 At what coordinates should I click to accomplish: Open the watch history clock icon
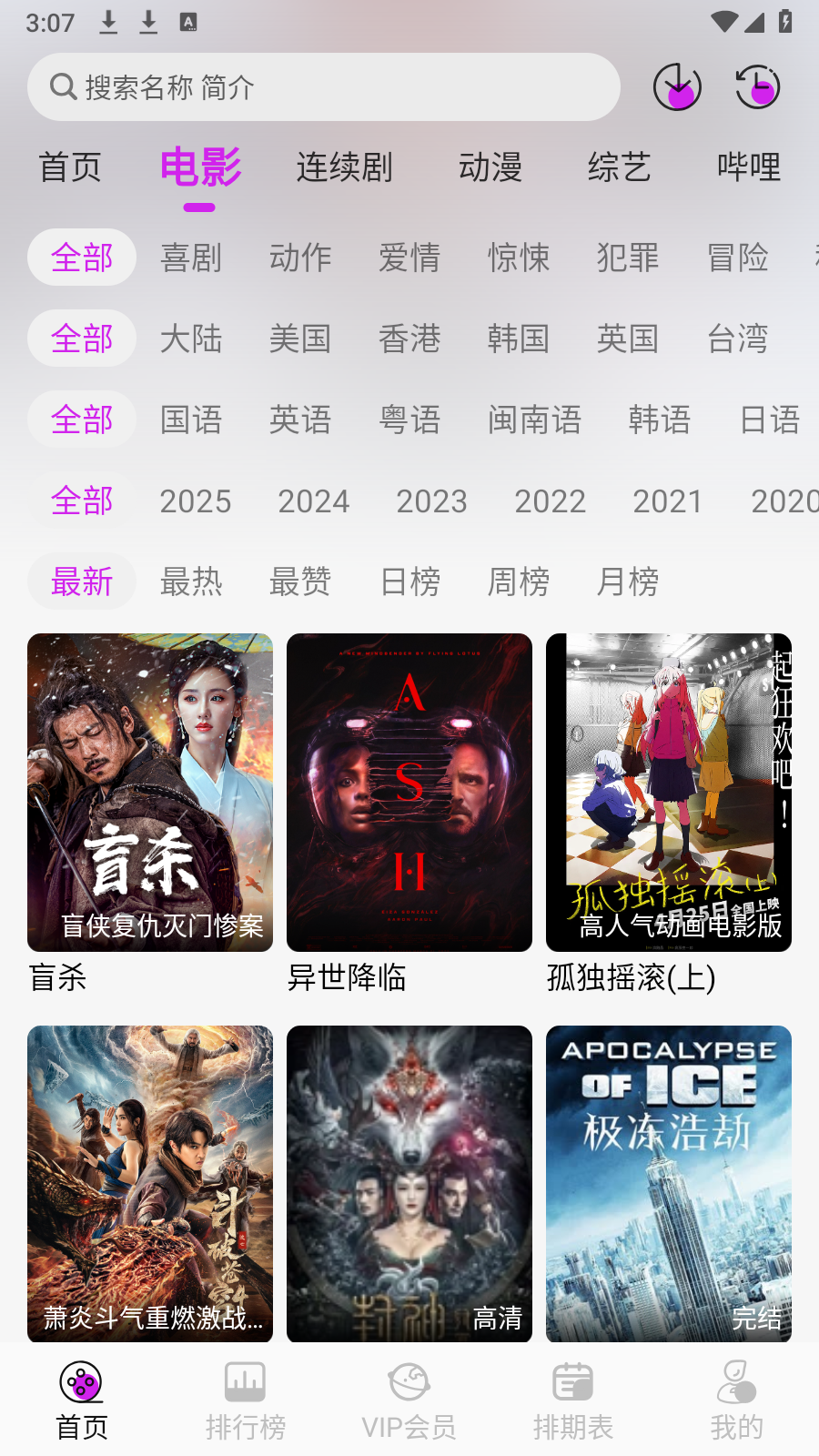pyautogui.click(x=757, y=87)
